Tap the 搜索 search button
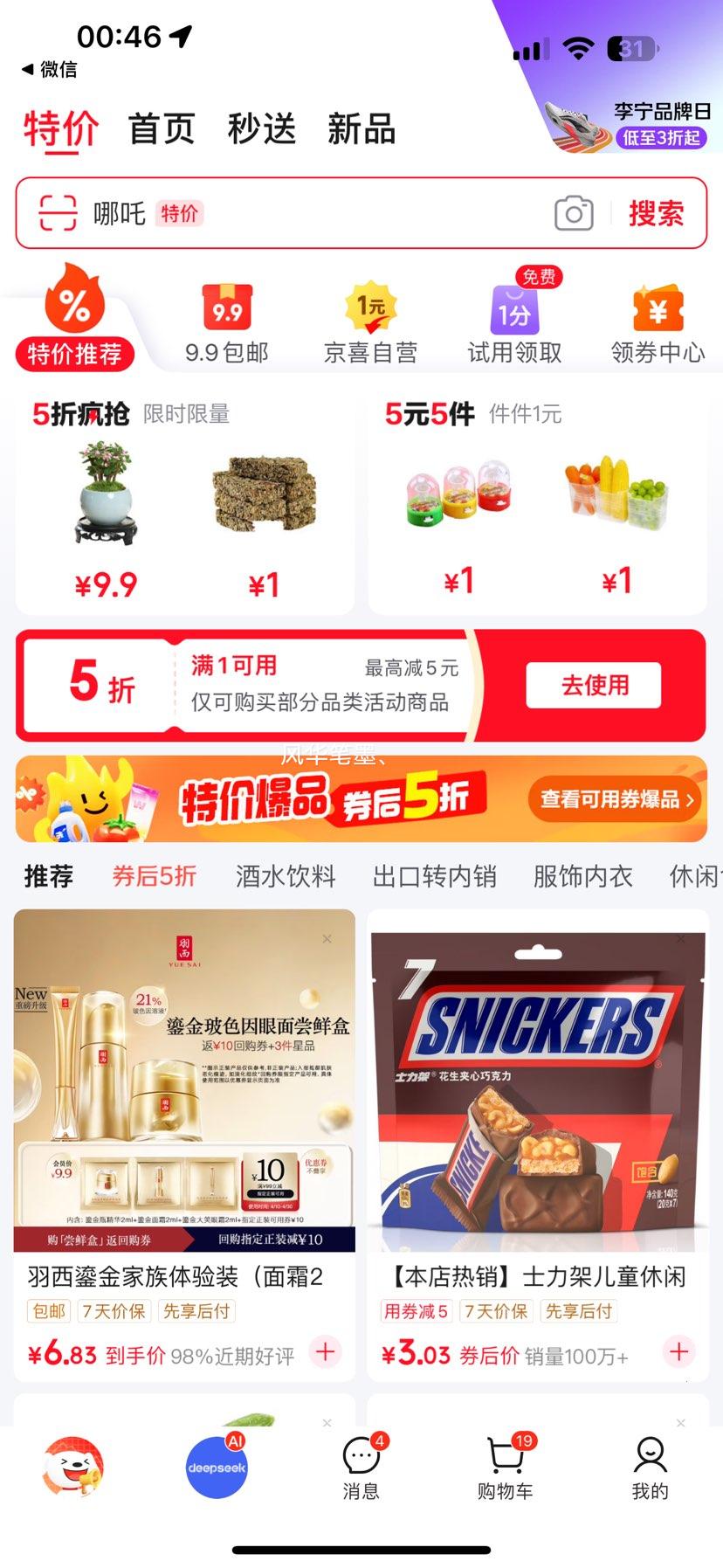Screen dimensions: 723x1568 point(658,213)
